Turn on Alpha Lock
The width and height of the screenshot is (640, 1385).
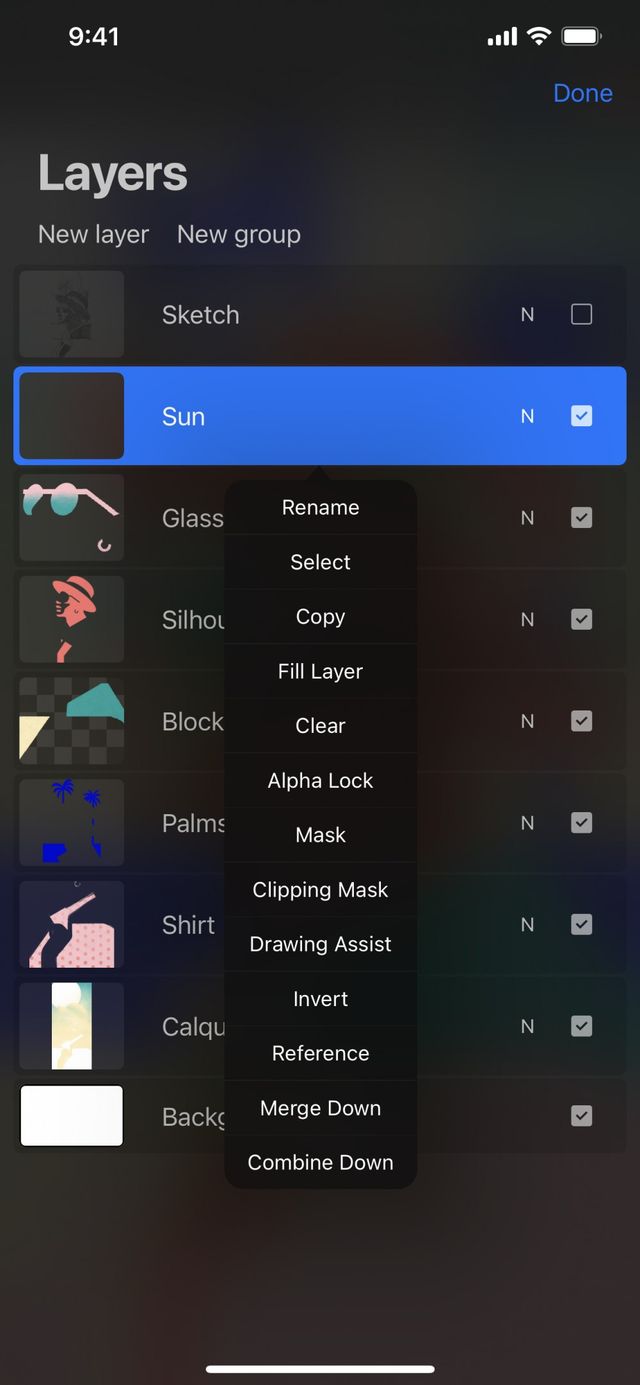tap(320, 781)
